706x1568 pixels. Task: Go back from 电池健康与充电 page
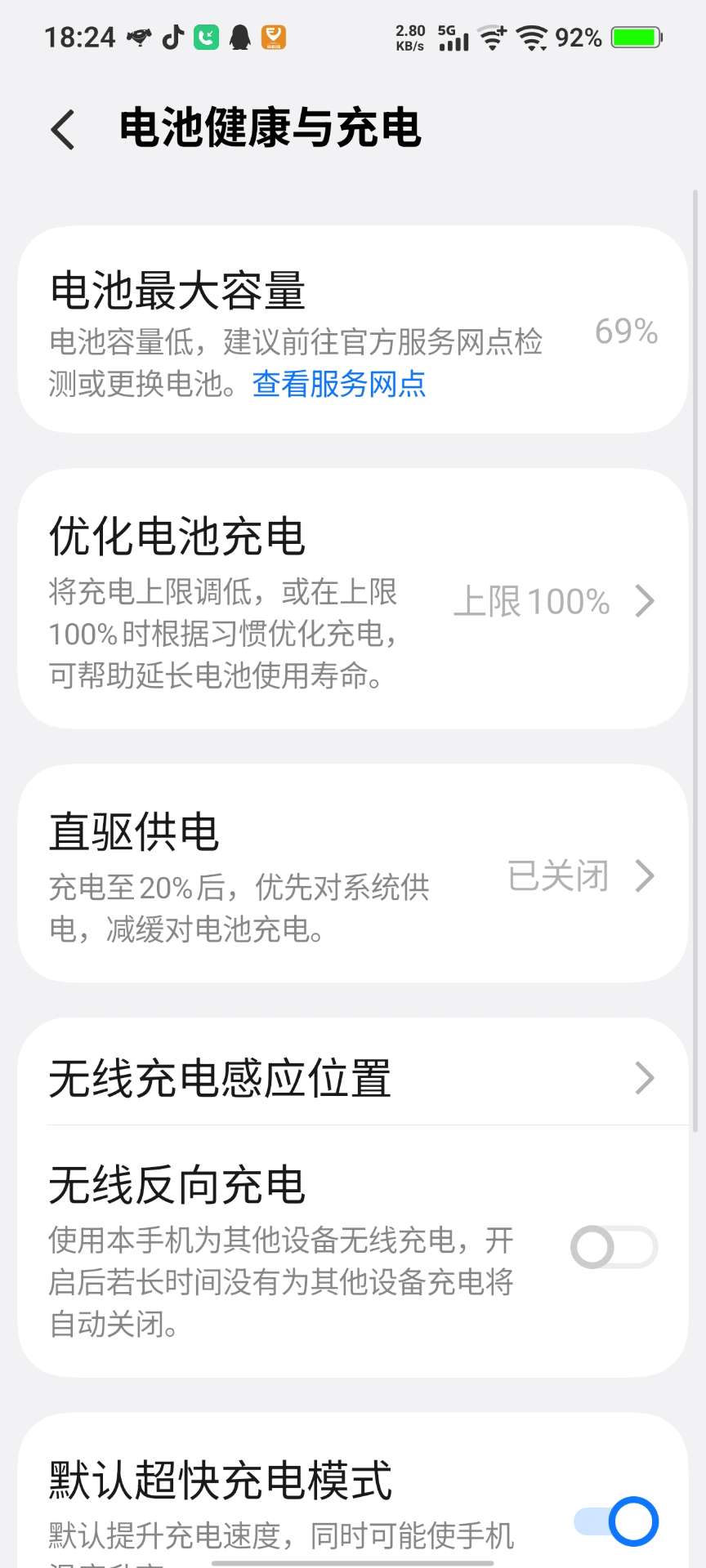64,130
